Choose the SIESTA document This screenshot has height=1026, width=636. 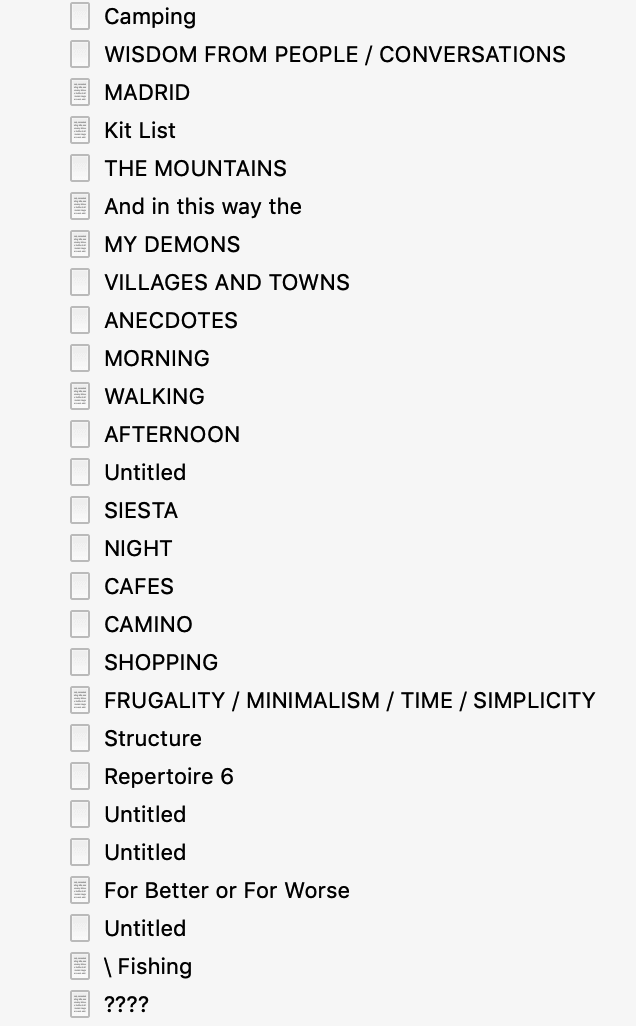tap(141, 511)
